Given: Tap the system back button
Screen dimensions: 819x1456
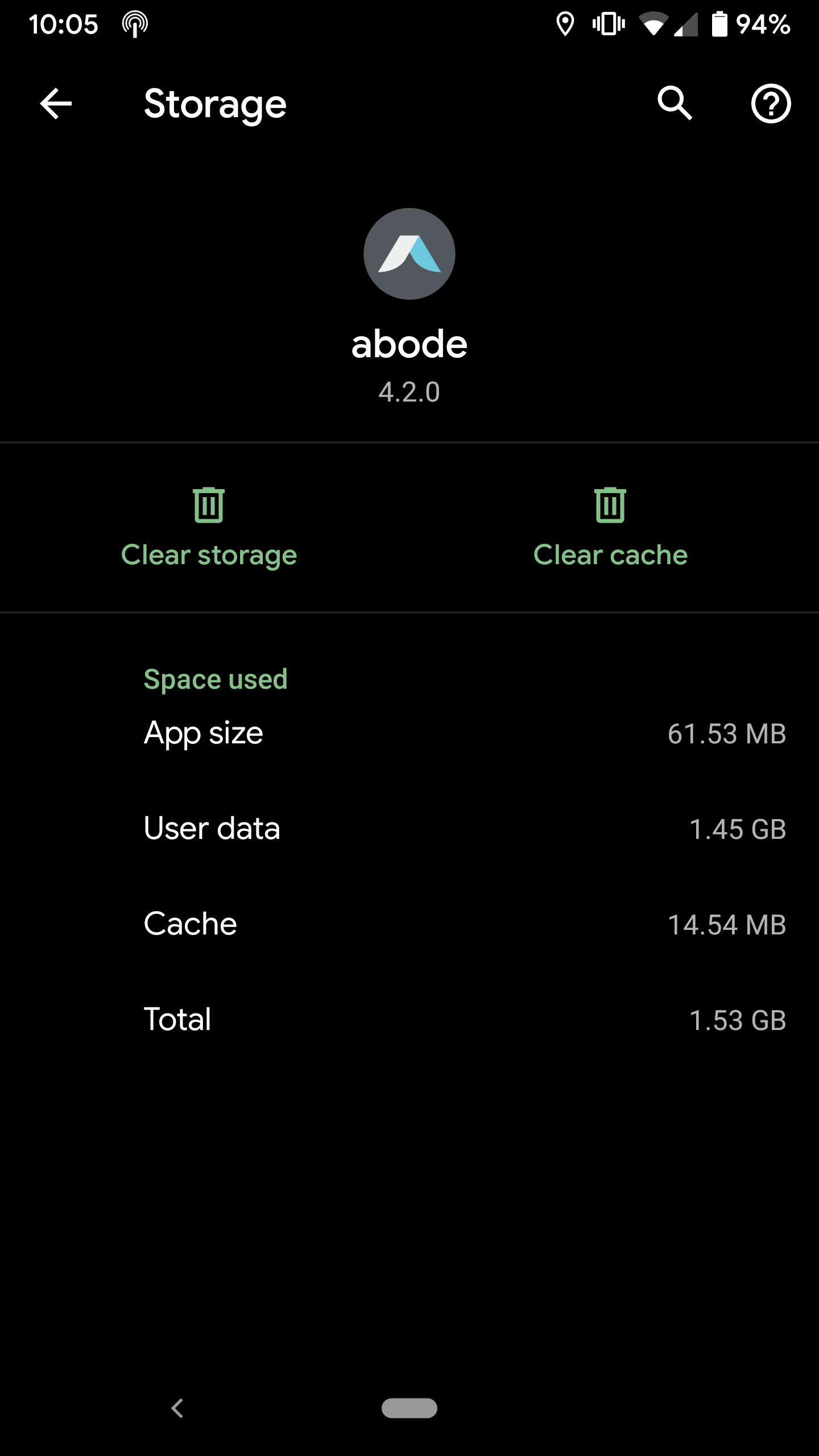Looking at the screenshot, I should pyautogui.click(x=177, y=1408).
